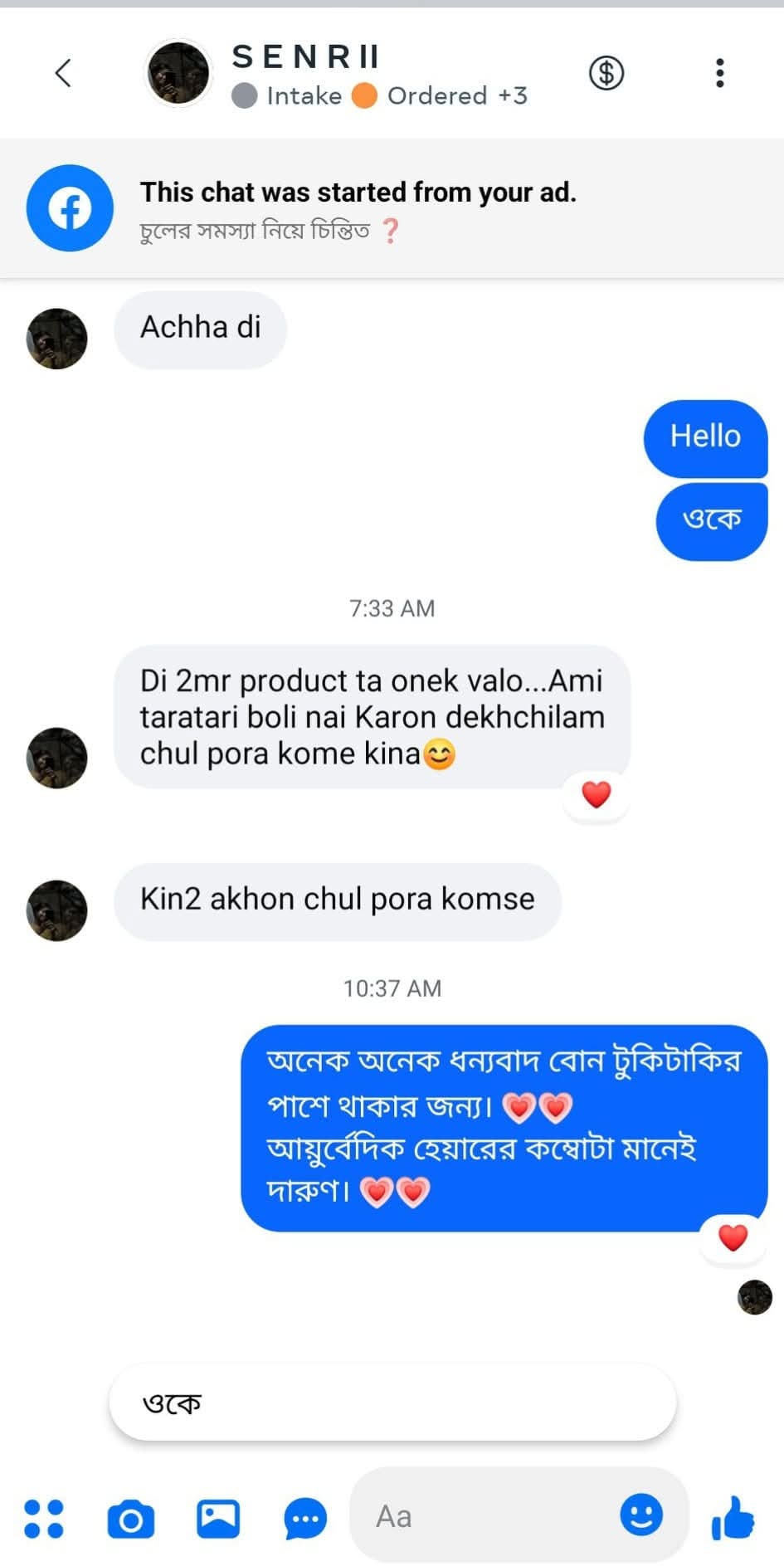Open the gallery image picker

pos(218,1518)
